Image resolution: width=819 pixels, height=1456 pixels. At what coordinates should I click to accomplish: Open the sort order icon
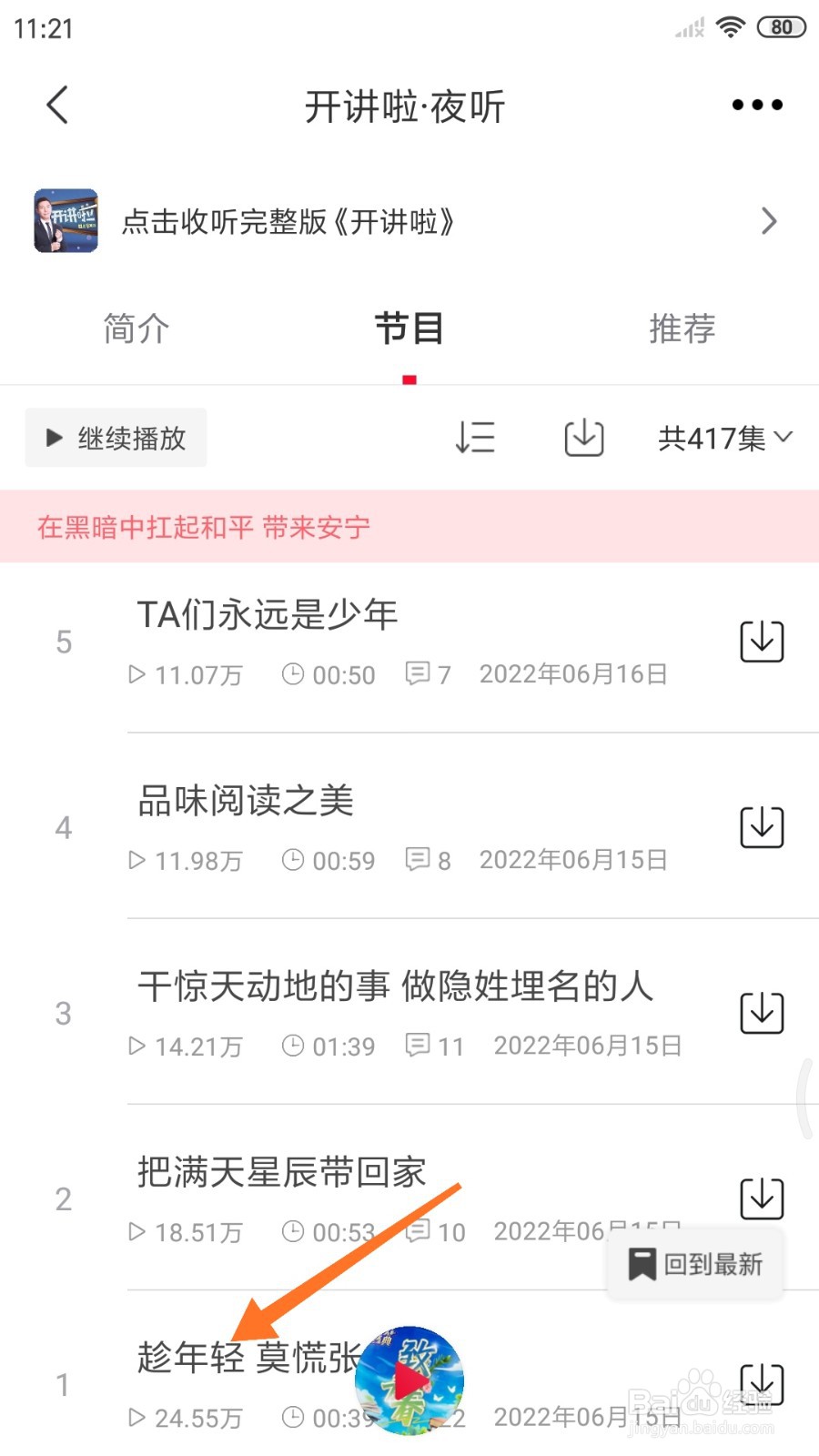coord(475,438)
